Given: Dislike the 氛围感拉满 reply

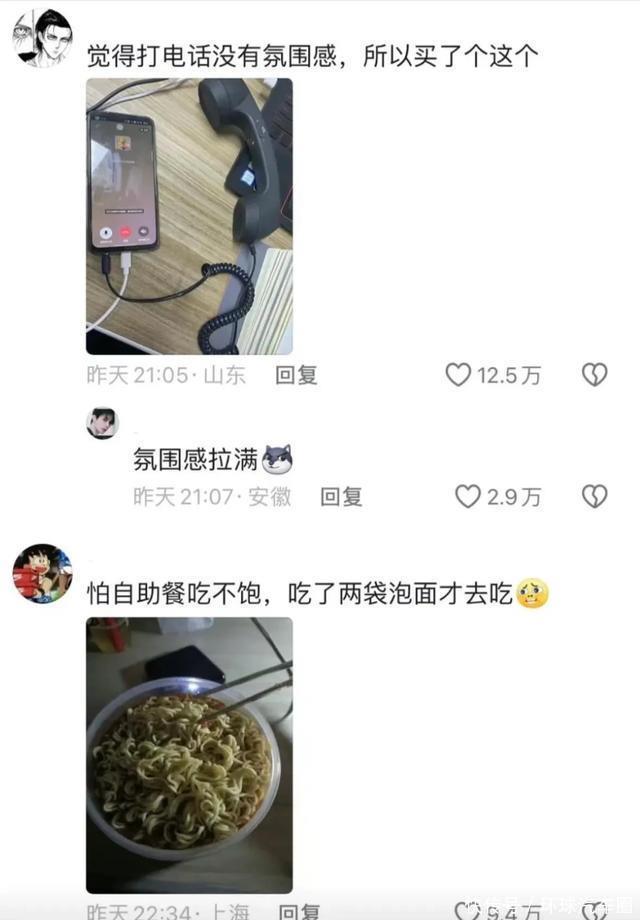Looking at the screenshot, I should click(x=595, y=496).
